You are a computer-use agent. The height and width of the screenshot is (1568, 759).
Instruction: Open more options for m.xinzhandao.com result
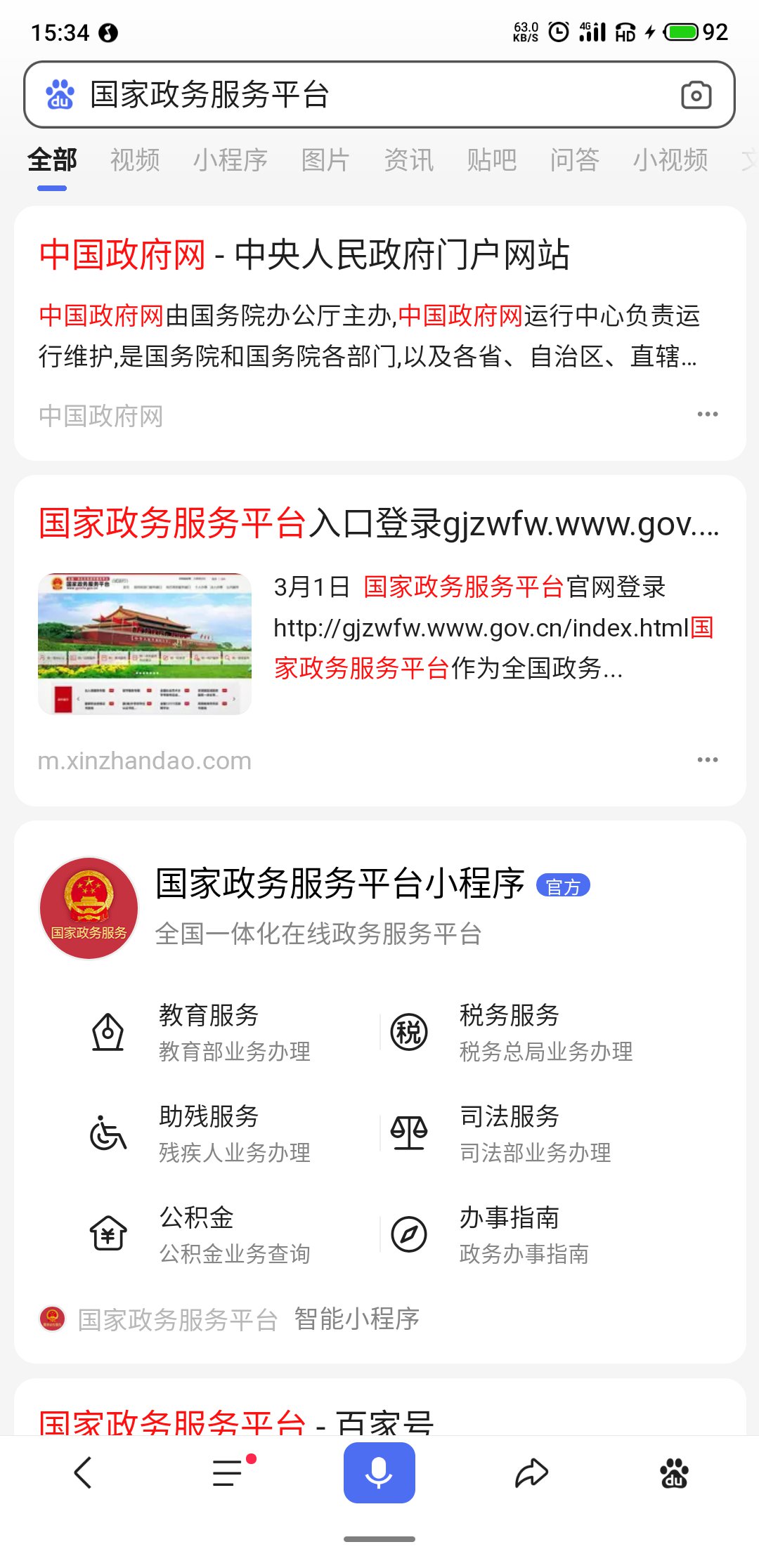(x=707, y=760)
